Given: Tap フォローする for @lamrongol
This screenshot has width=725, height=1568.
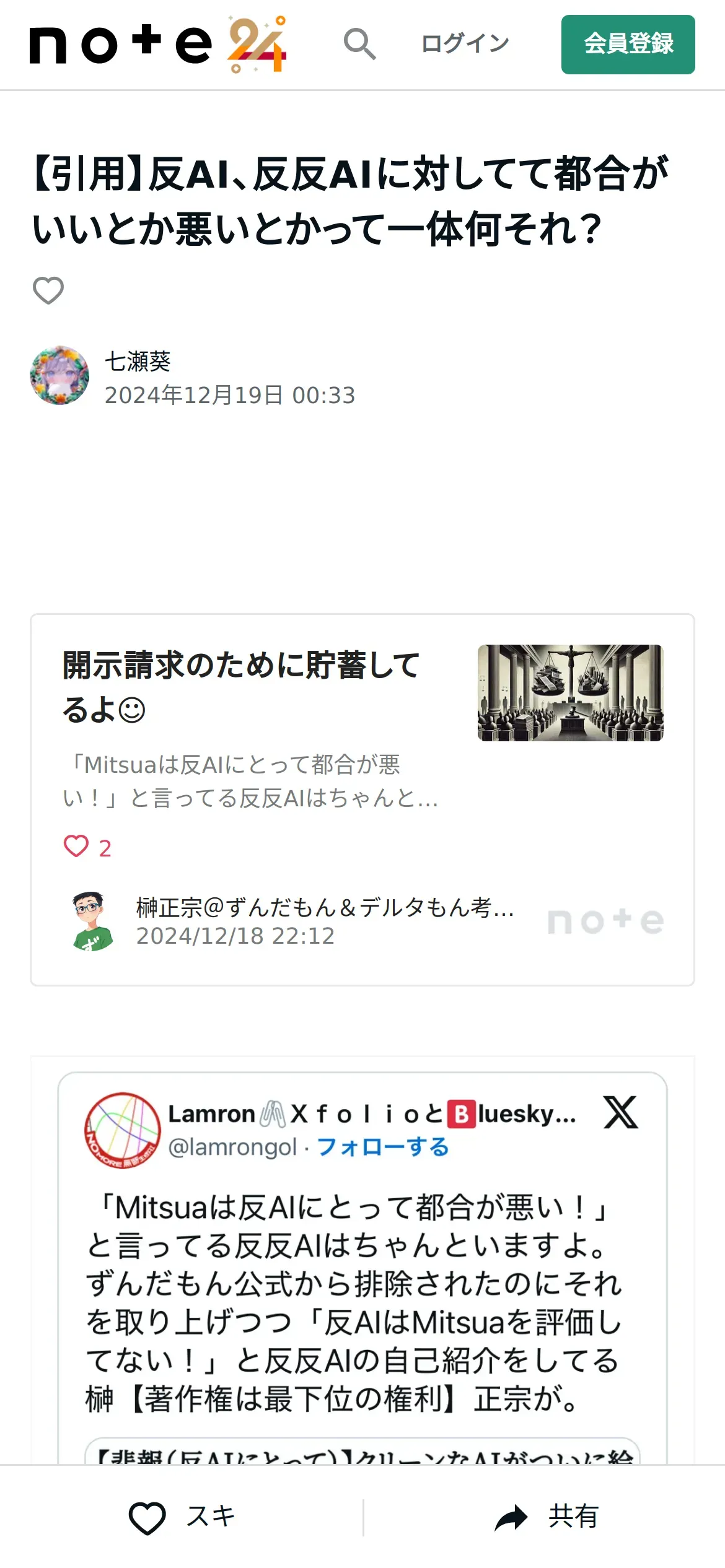Looking at the screenshot, I should click(x=383, y=1147).
